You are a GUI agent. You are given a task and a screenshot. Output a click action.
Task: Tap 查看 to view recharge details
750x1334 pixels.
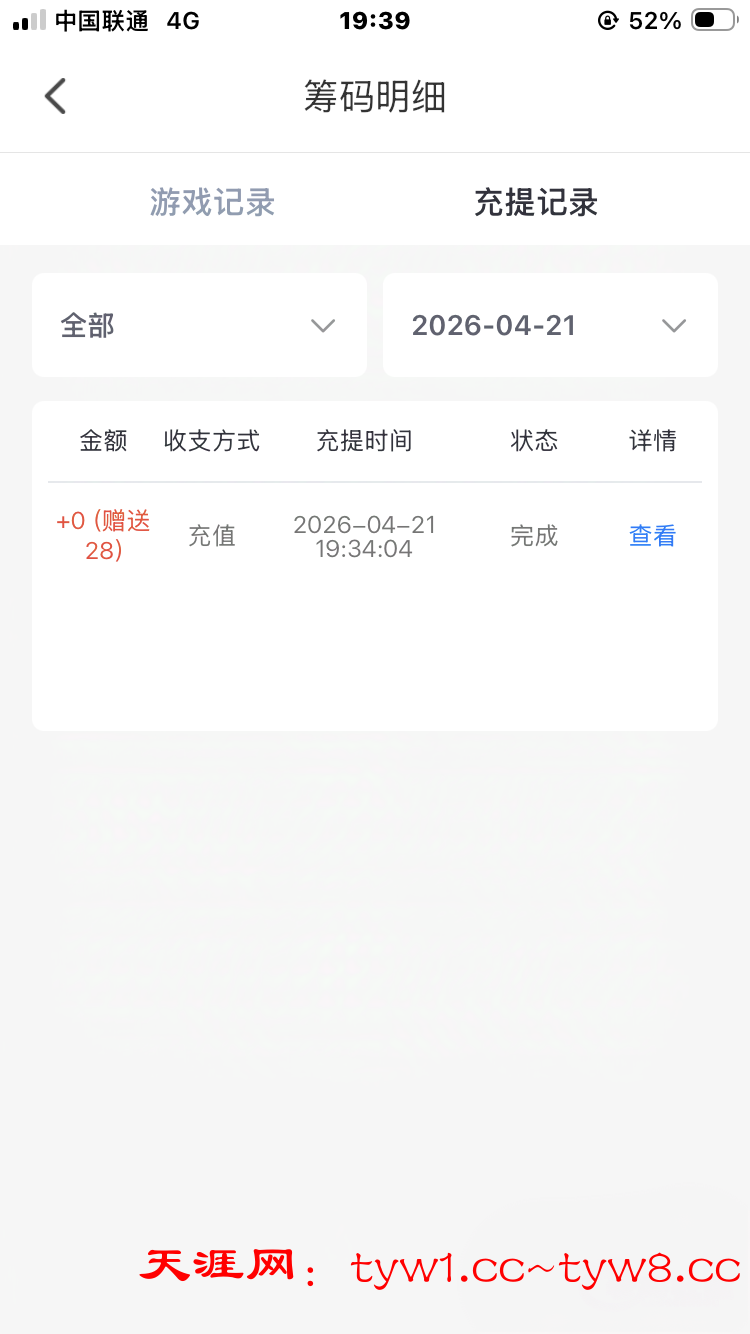click(652, 536)
